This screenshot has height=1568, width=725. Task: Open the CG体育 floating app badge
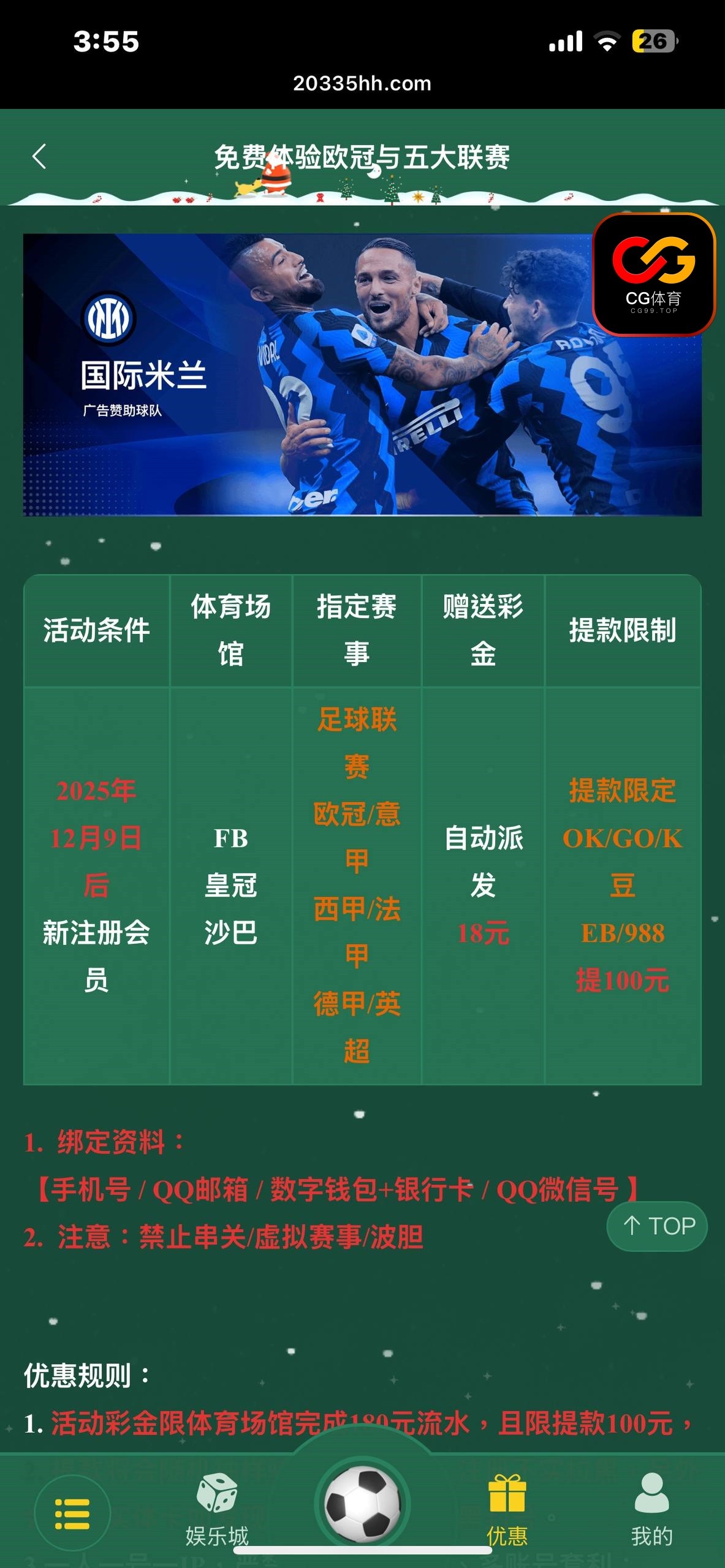point(654,274)
